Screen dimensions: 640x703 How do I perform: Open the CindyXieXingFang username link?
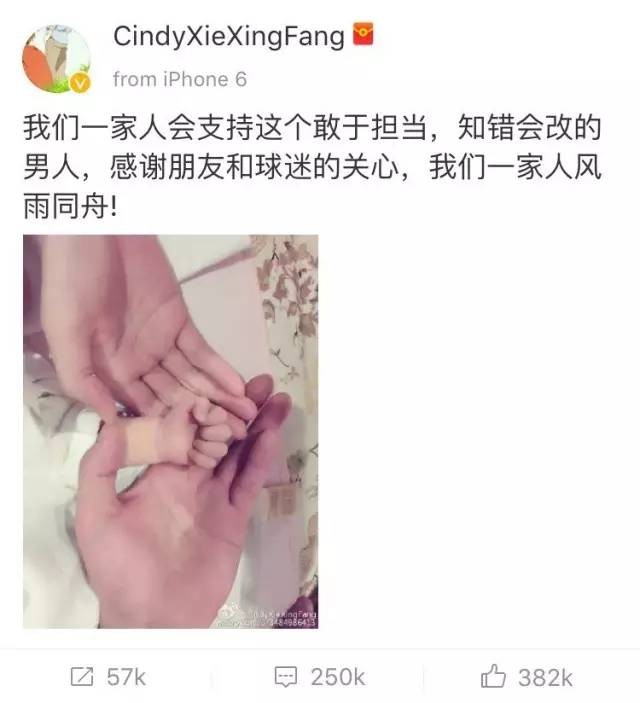229,37
